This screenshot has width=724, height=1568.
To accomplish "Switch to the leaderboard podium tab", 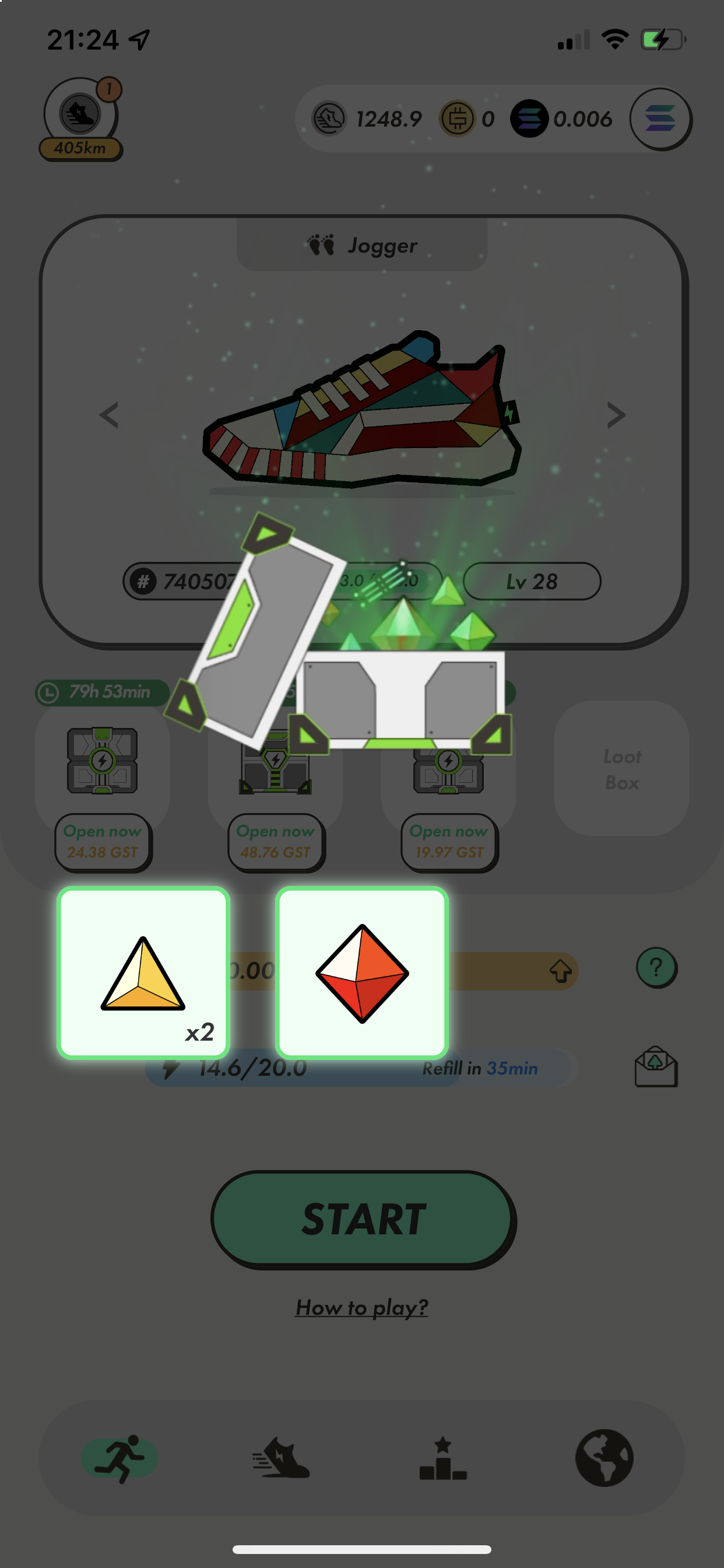I will 443,1458.
